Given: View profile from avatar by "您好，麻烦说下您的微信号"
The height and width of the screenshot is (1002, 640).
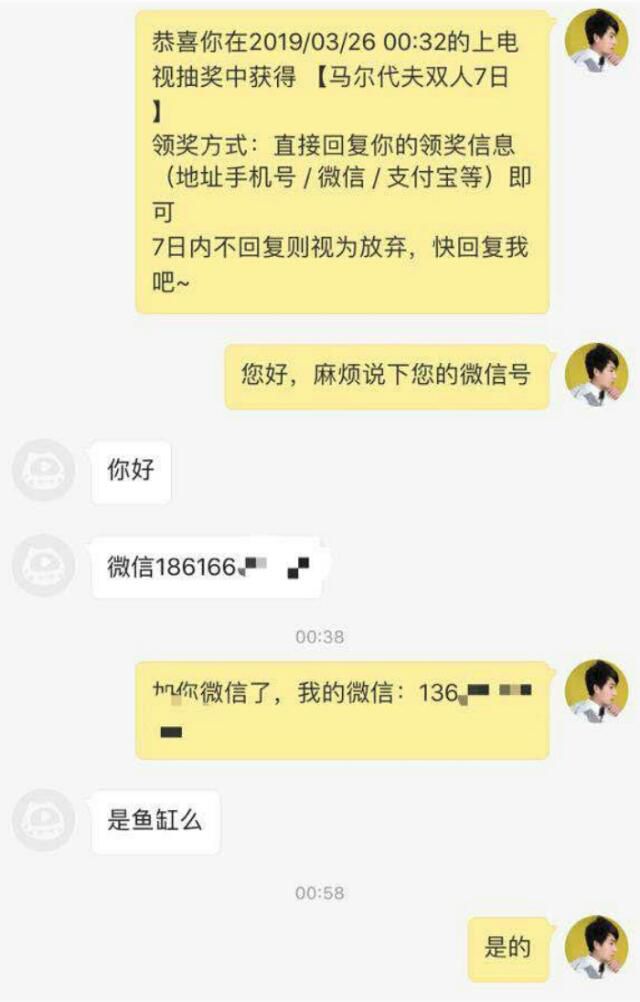Looking at the screenshot, I should [596, 375].
